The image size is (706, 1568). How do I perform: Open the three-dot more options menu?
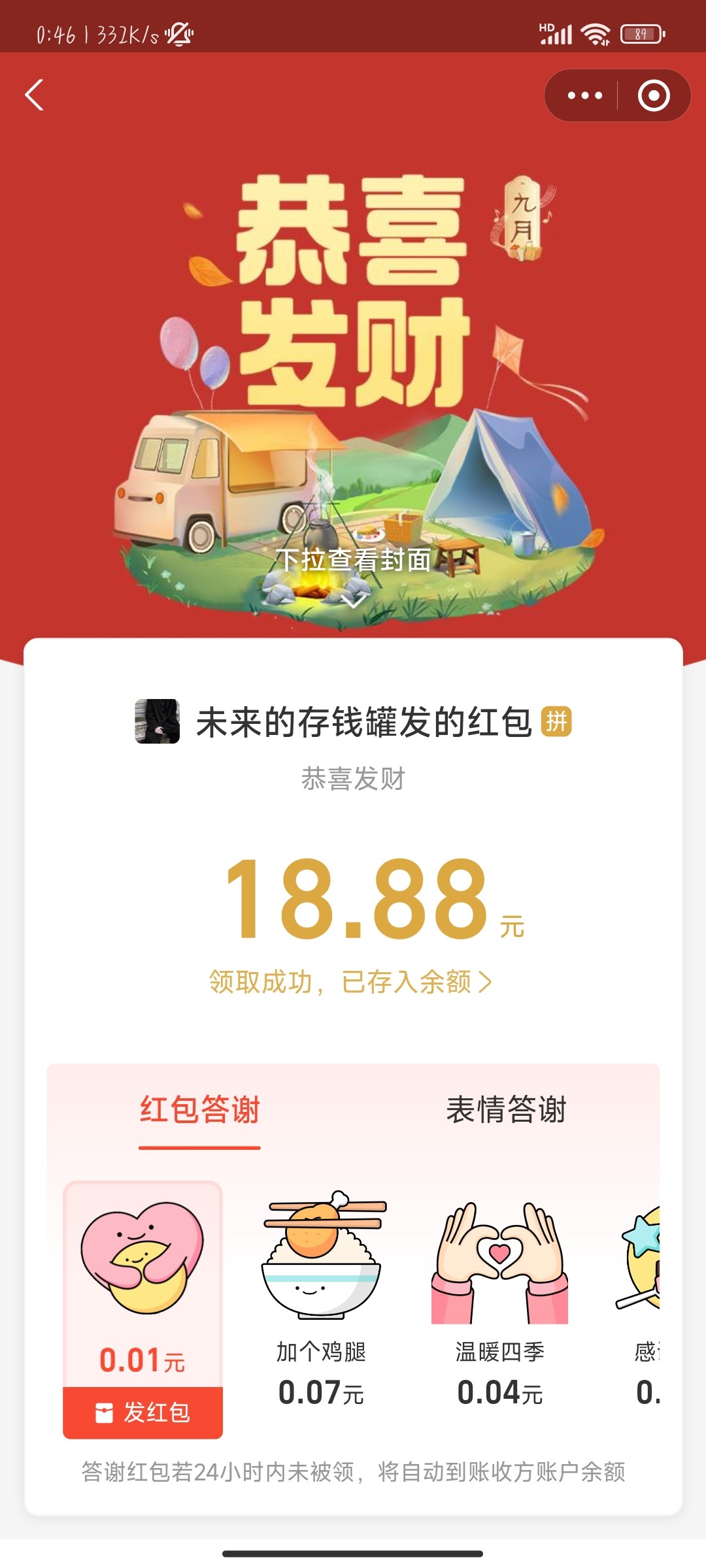point(584,95)
